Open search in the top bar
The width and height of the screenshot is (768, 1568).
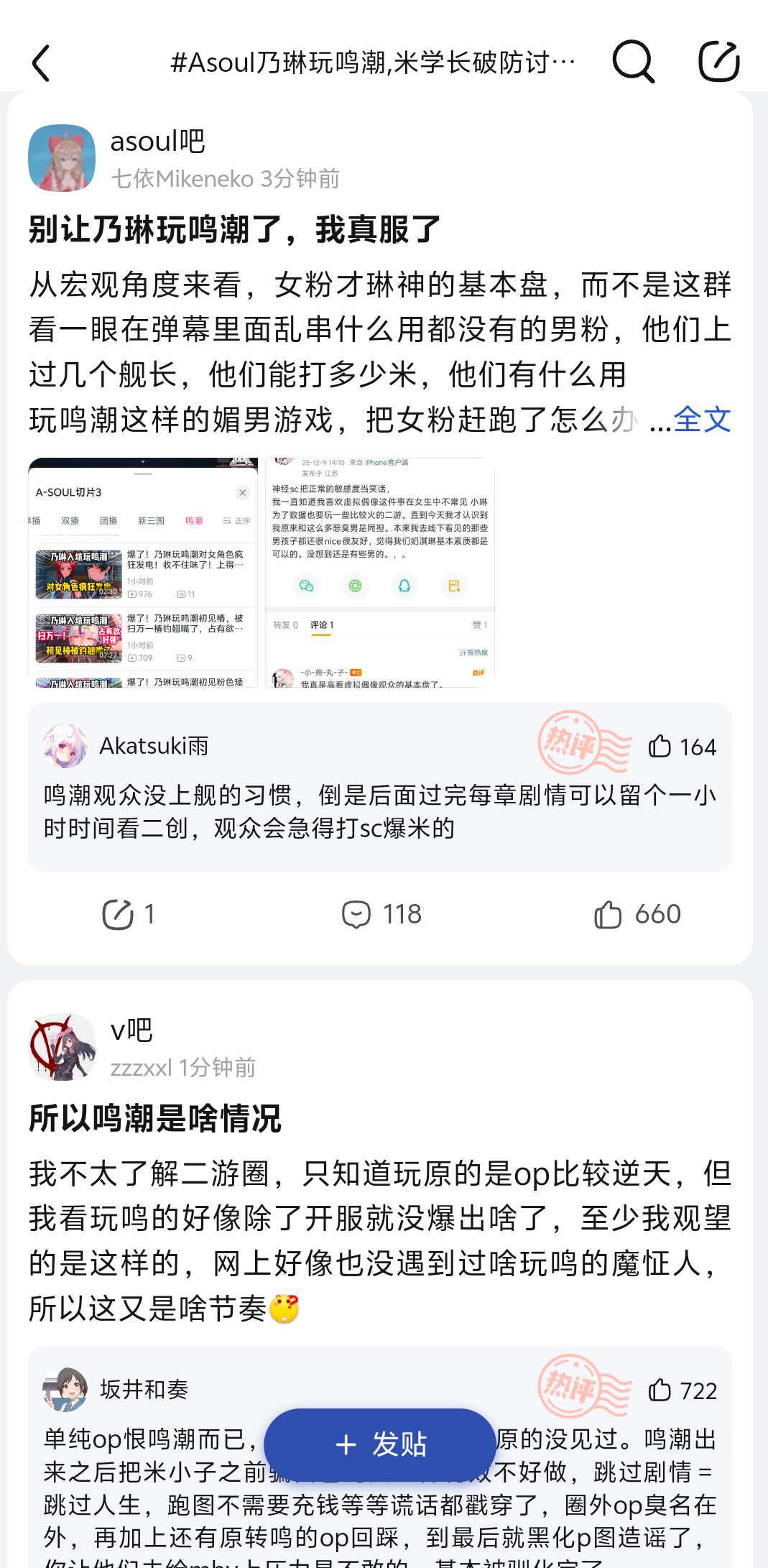633,62
